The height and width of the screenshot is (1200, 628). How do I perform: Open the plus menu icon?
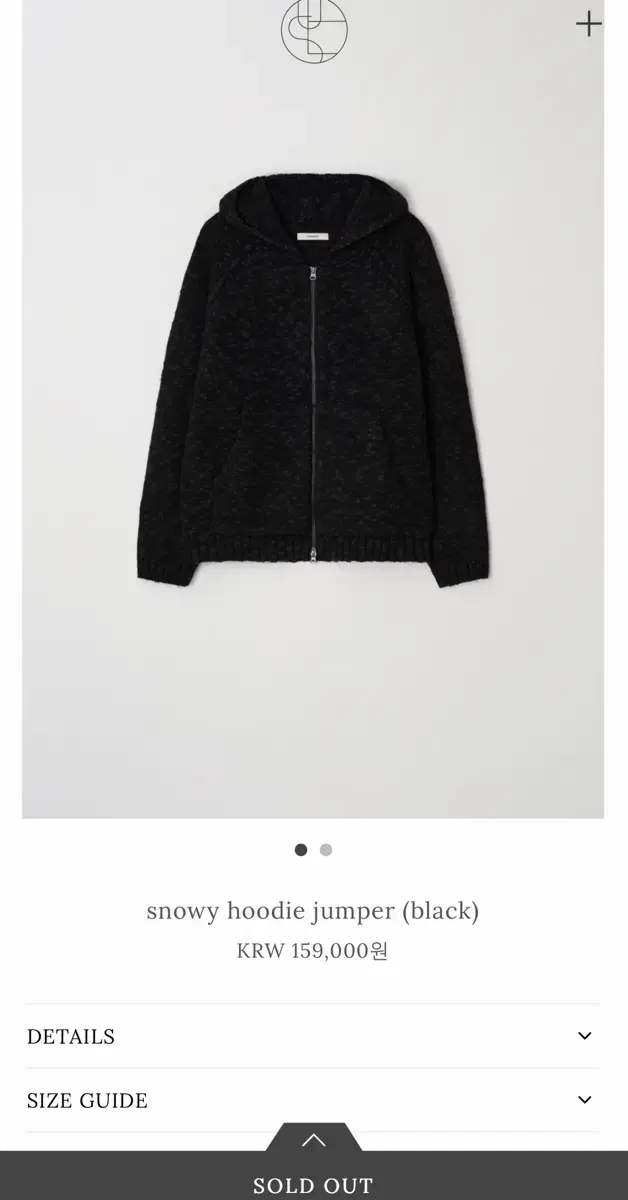click(589, 24)
